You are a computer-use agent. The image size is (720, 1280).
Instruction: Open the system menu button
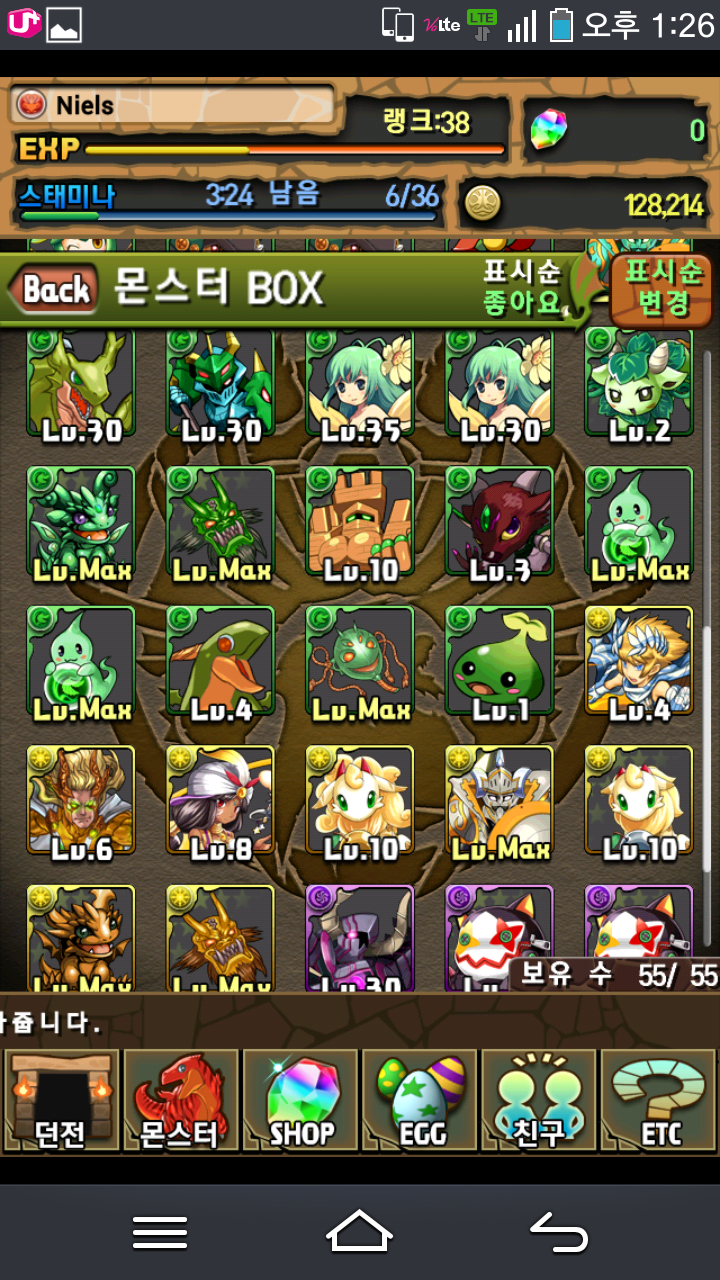(160, 1231)
